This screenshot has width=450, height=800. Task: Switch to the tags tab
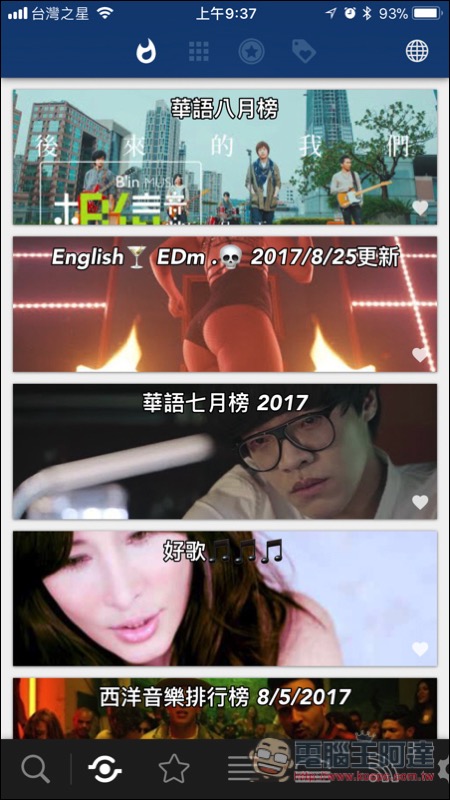coord(304,52)
